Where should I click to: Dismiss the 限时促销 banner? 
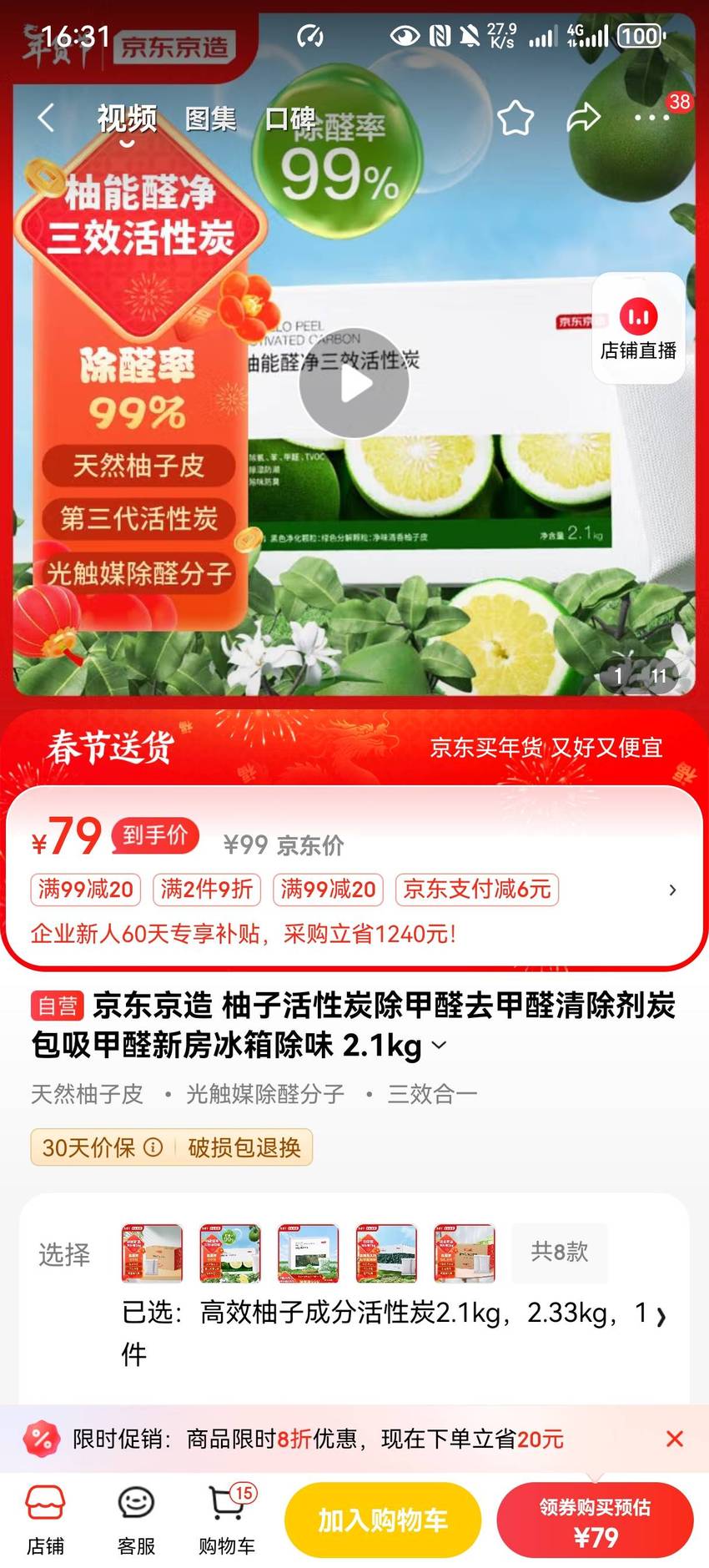[675, 1438]
